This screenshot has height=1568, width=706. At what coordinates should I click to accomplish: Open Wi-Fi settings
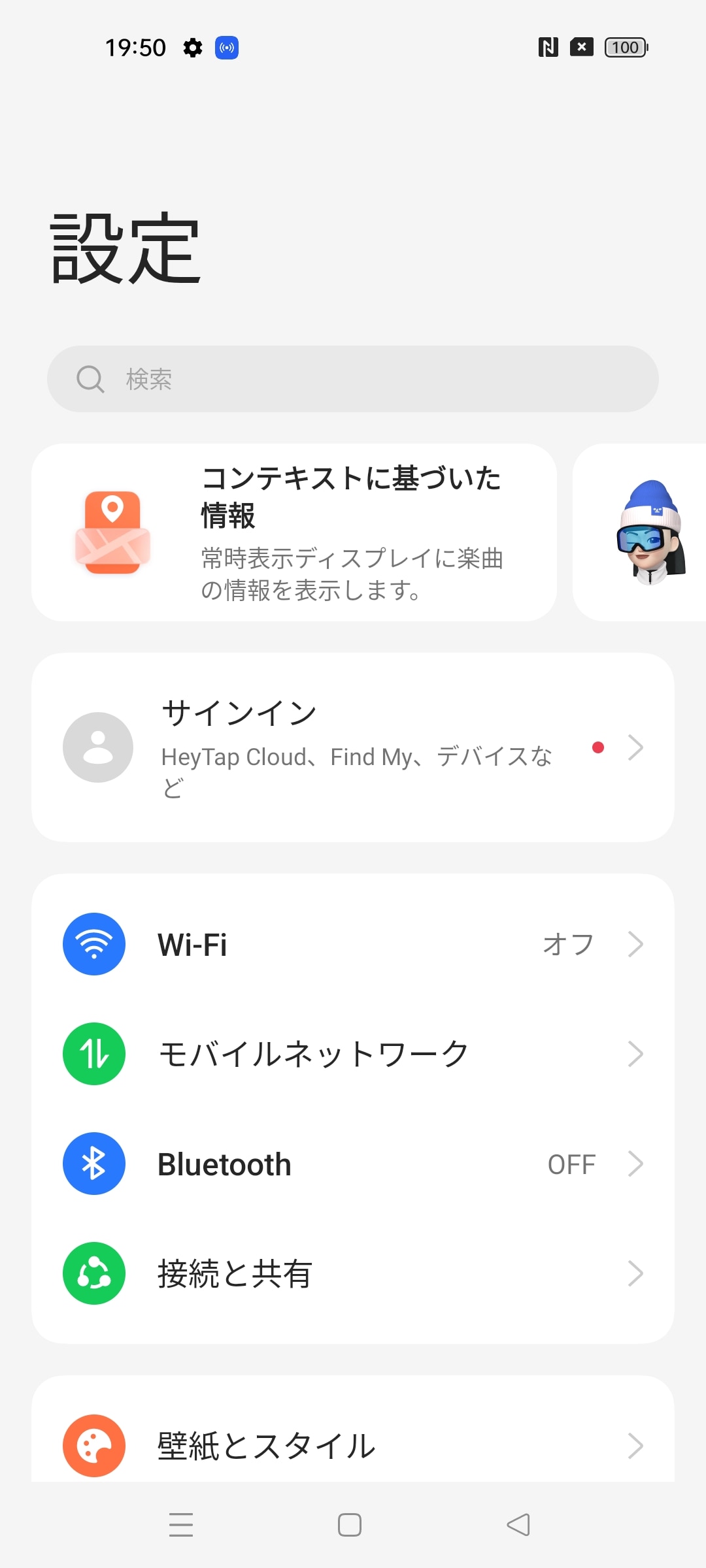pyautogui.click(x=353, y=944)
